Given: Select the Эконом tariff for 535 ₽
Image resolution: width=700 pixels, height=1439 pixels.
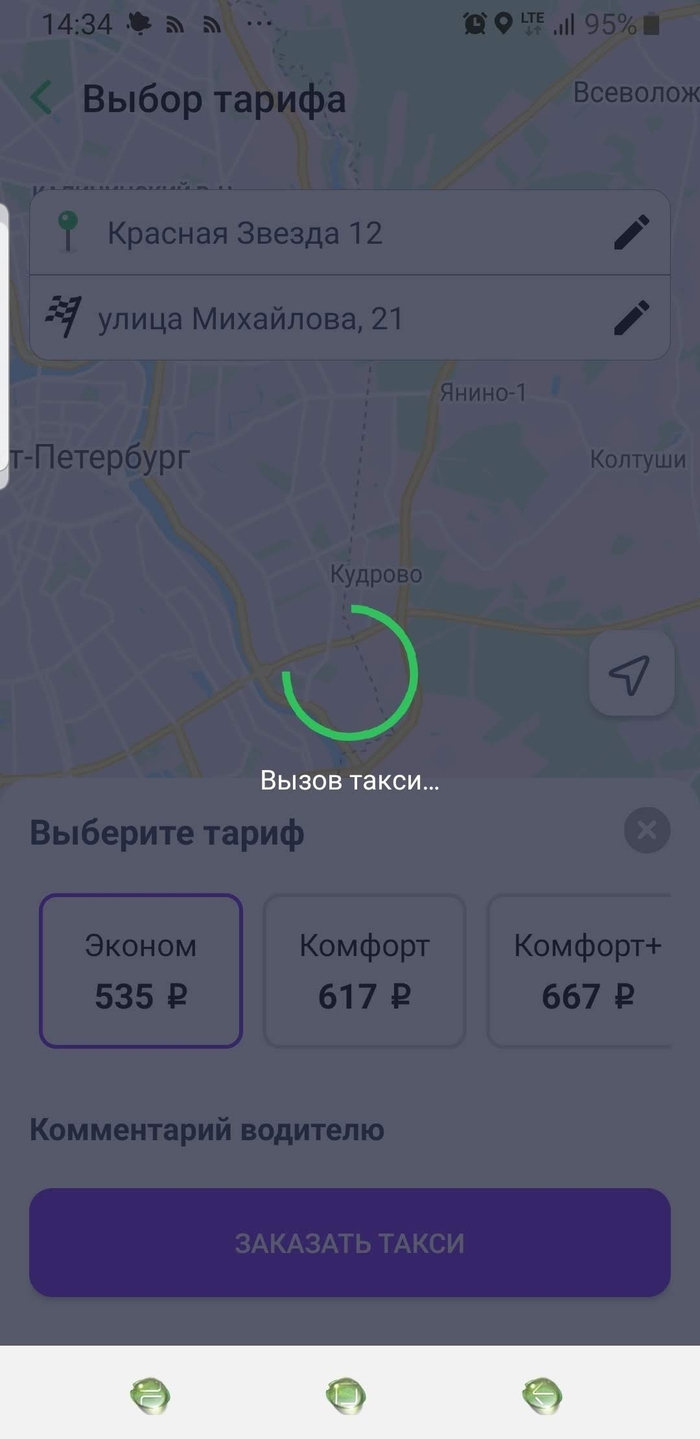Looking at the screenshot, I should 141,971.
